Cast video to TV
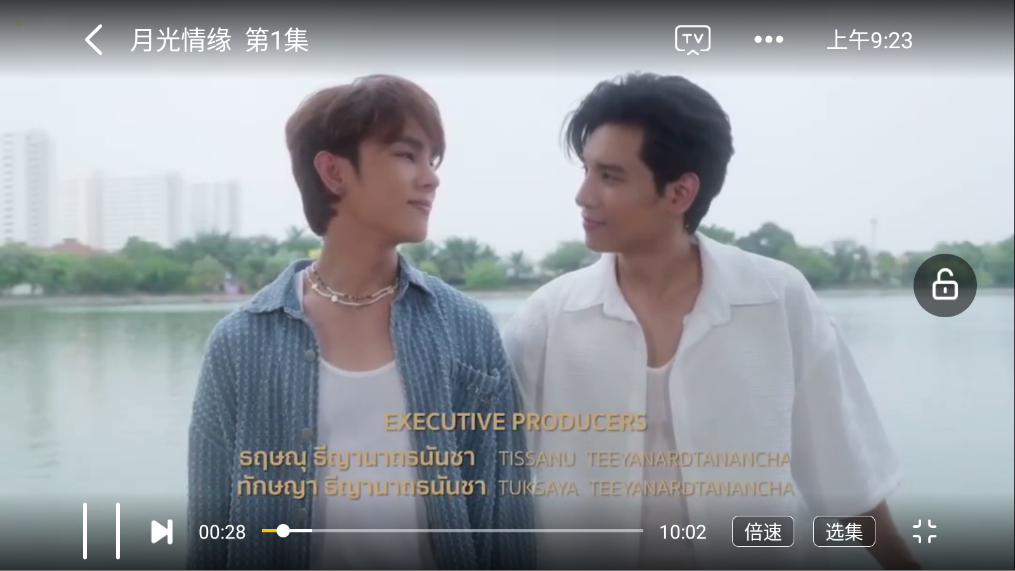Viewport: 1015px width, 571px height. coord(692,40)
